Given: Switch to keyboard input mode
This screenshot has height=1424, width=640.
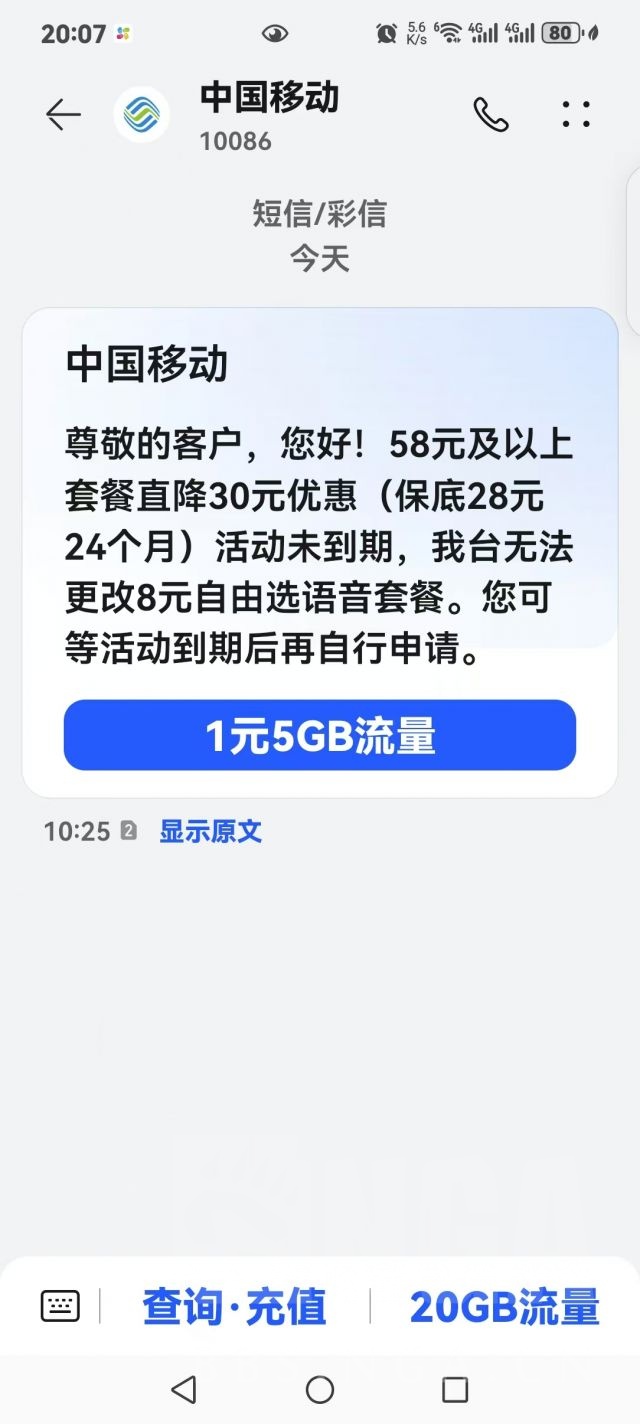Looking at the screenshot, I should click(60, 1305).
